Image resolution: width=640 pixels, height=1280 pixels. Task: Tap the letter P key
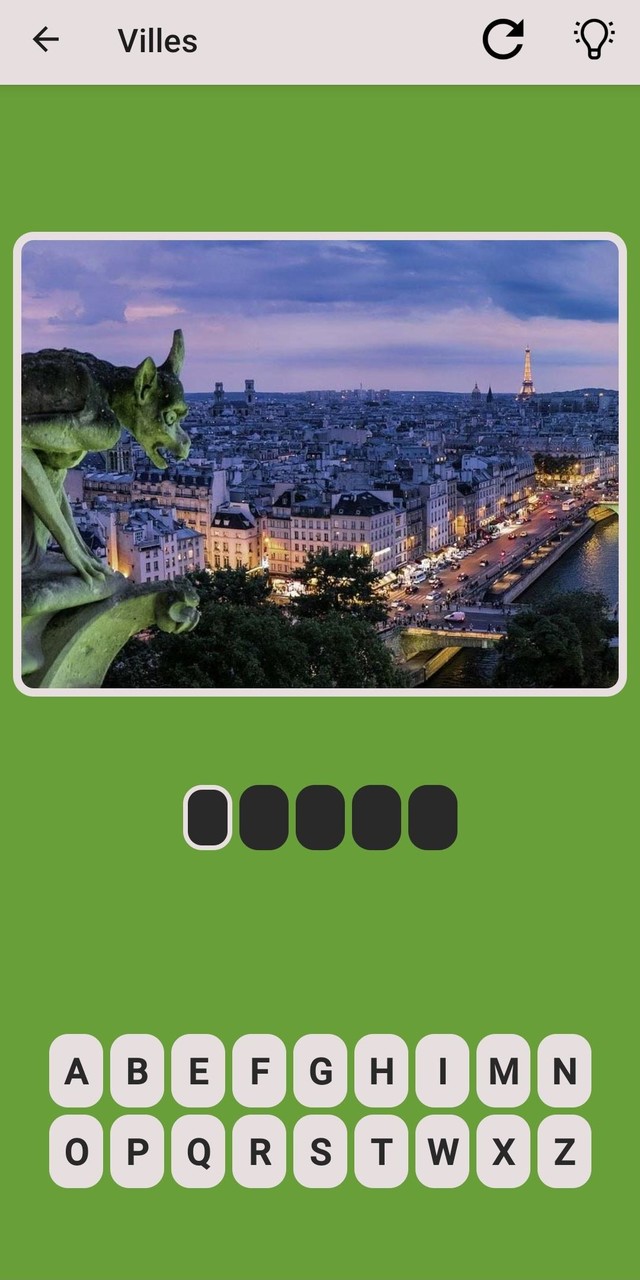(x=137, y=1152)
